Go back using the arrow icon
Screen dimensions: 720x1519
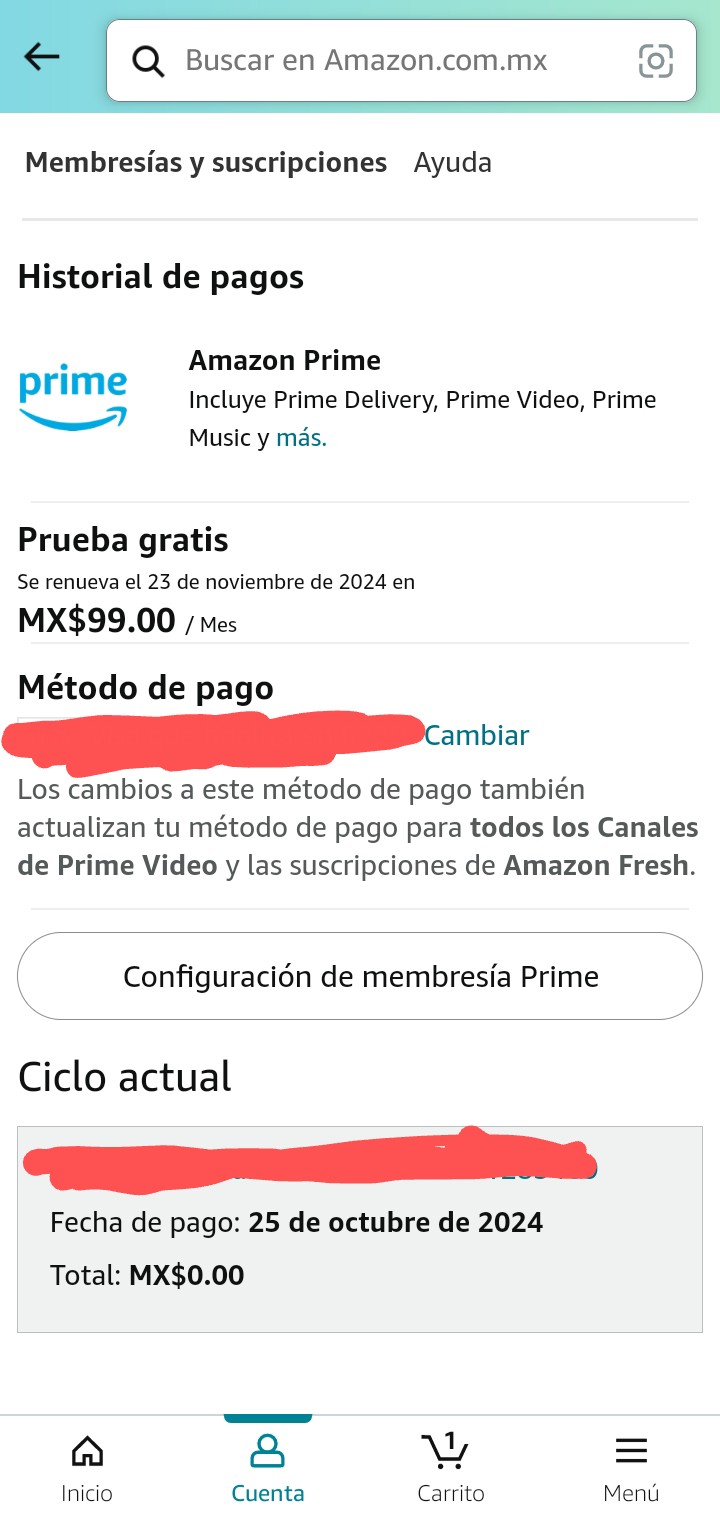42,58
